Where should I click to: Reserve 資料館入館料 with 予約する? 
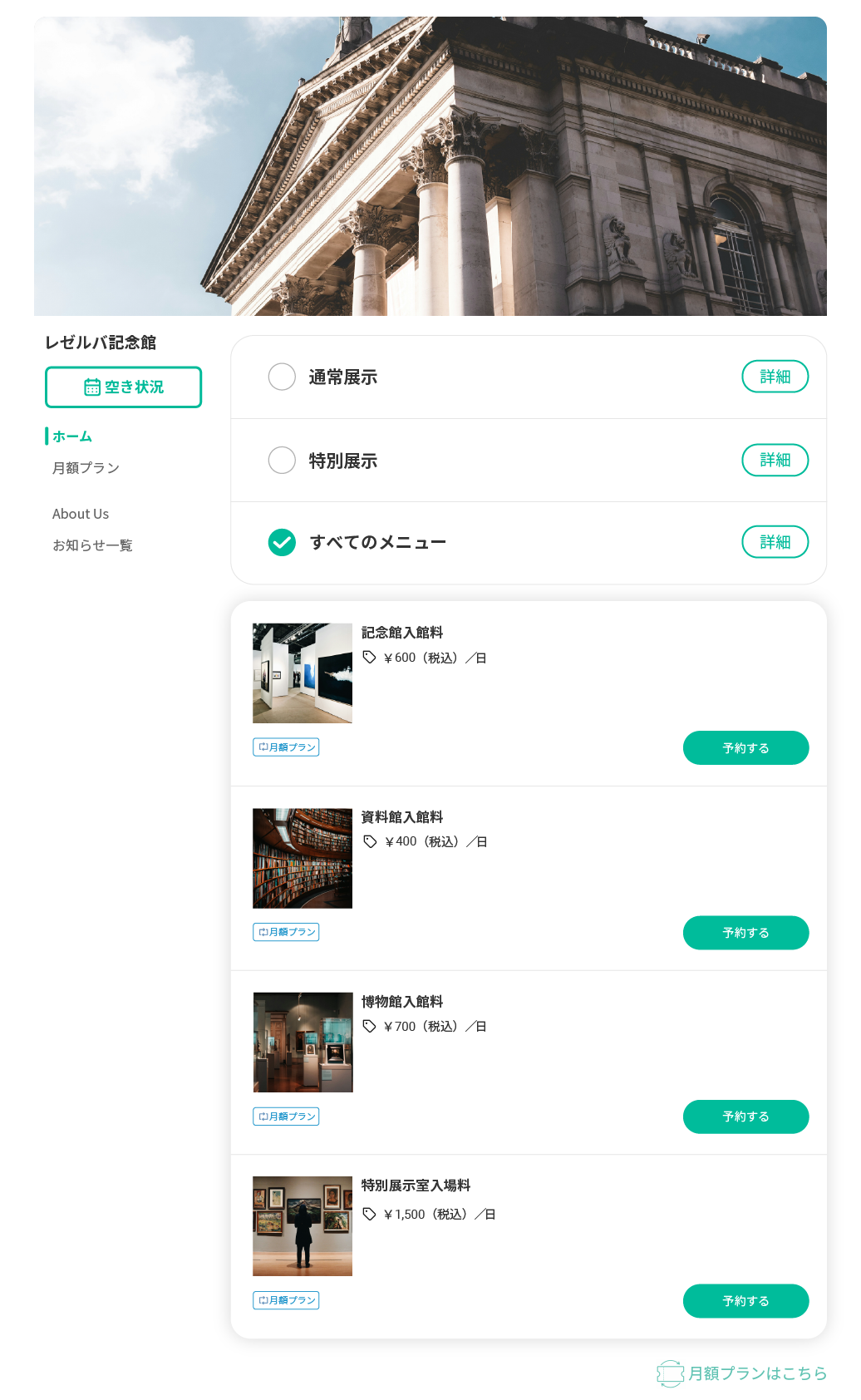tap(745, 933)
